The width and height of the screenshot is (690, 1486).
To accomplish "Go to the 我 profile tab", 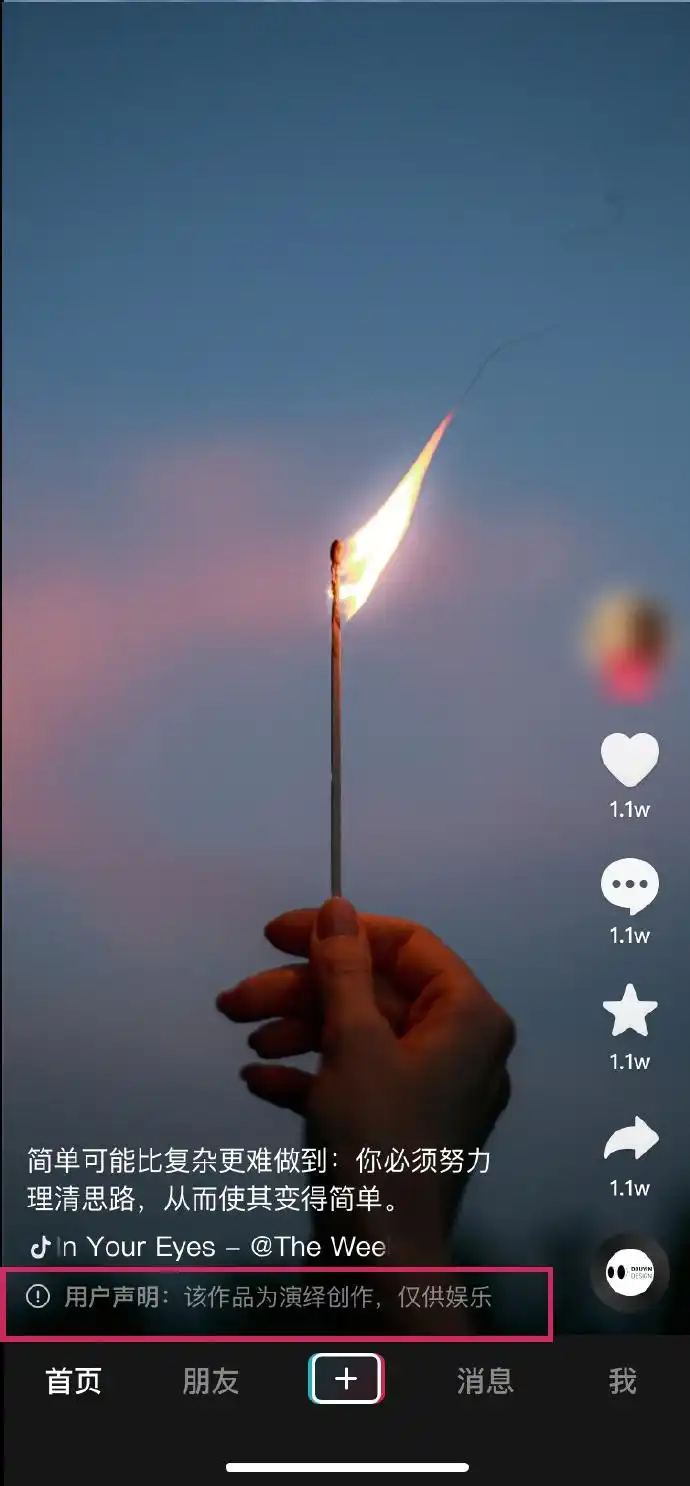I will [622, 1381].
